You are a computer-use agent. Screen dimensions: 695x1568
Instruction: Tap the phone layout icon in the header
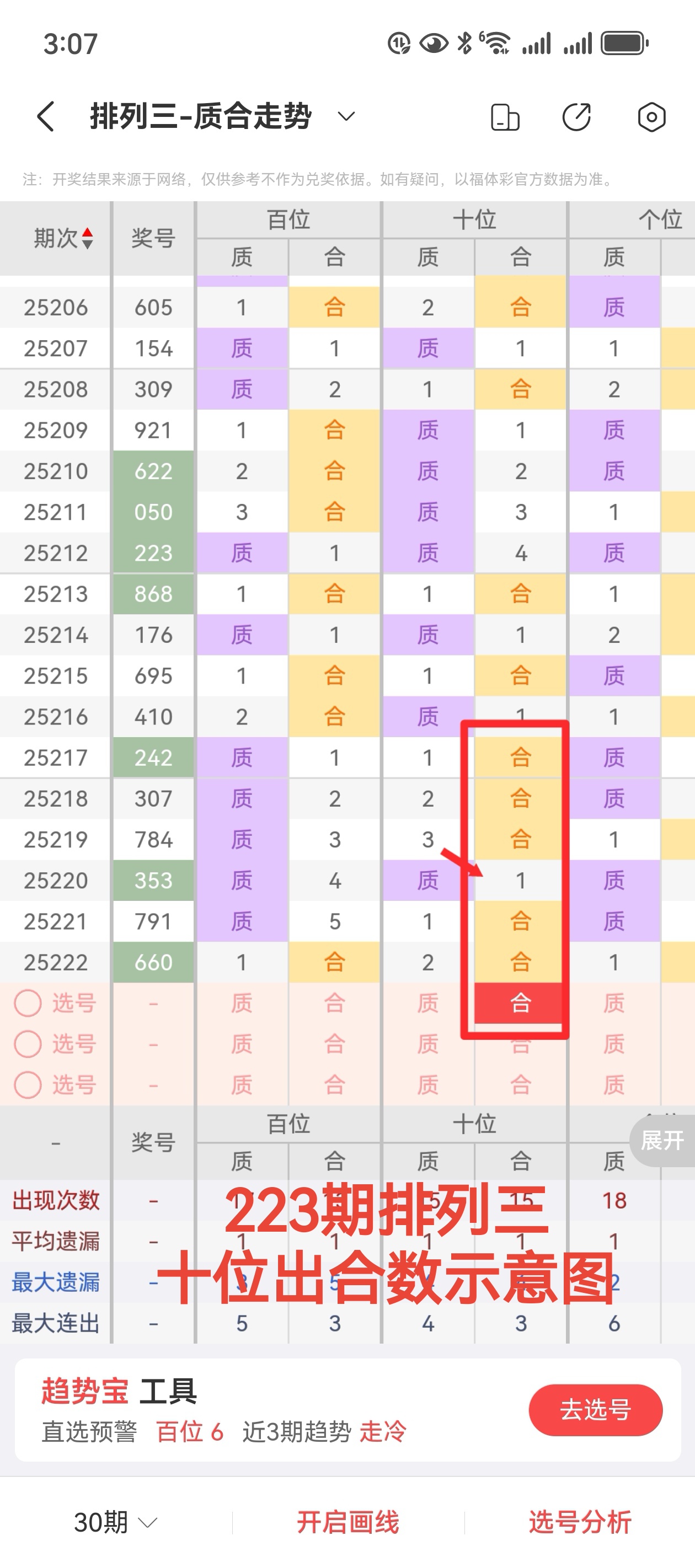coord(505,117)
